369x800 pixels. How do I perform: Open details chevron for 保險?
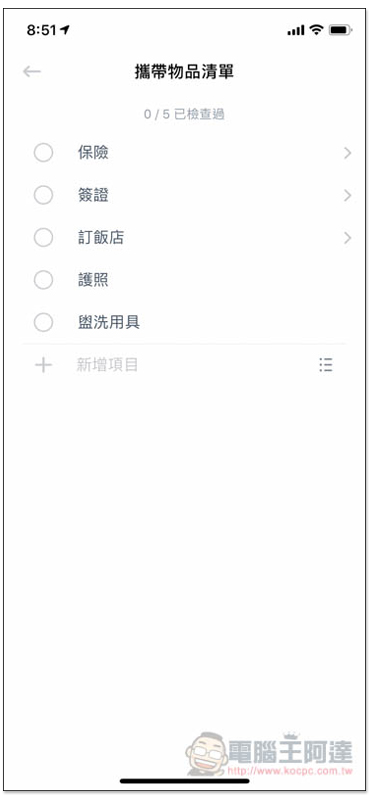point(348,153)
